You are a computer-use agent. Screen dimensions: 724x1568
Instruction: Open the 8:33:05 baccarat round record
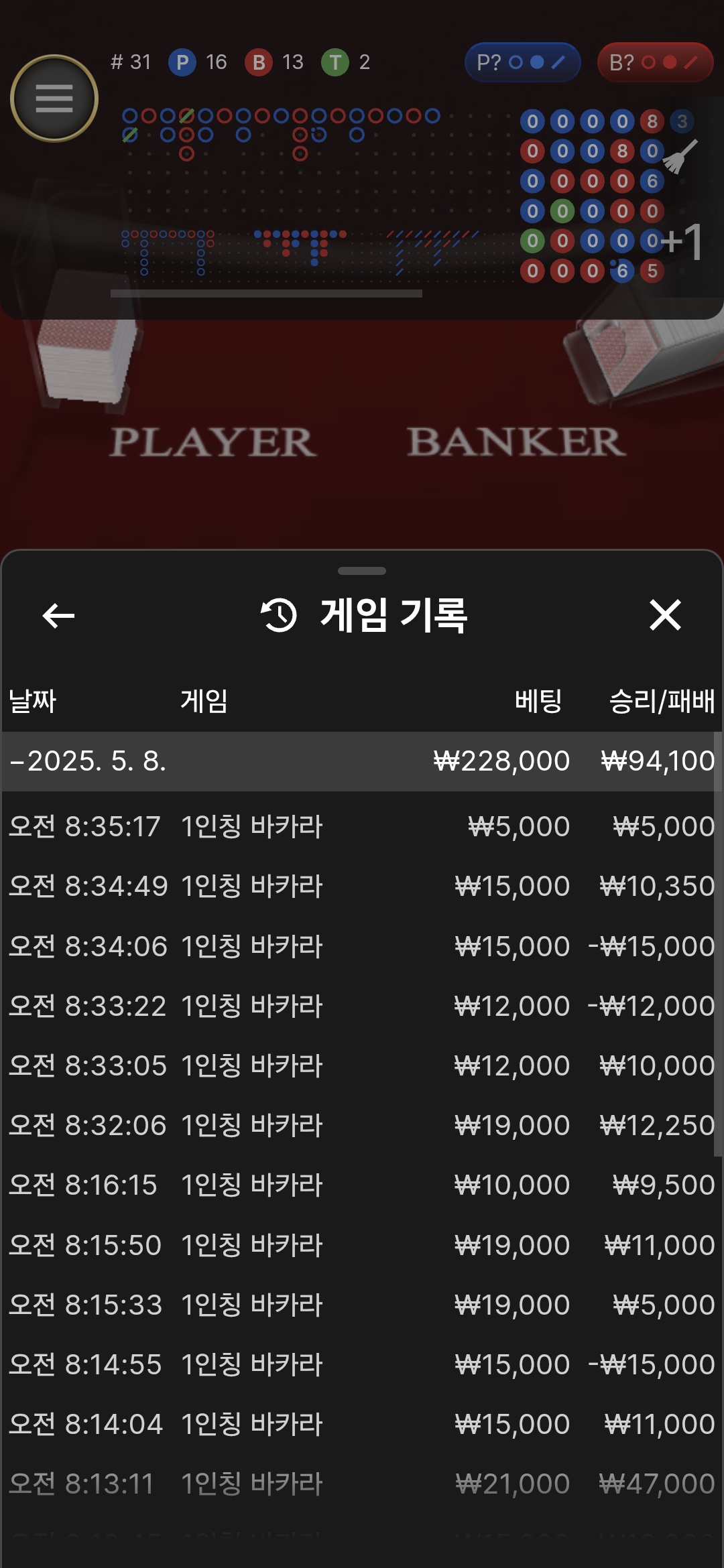[362, 1065]
